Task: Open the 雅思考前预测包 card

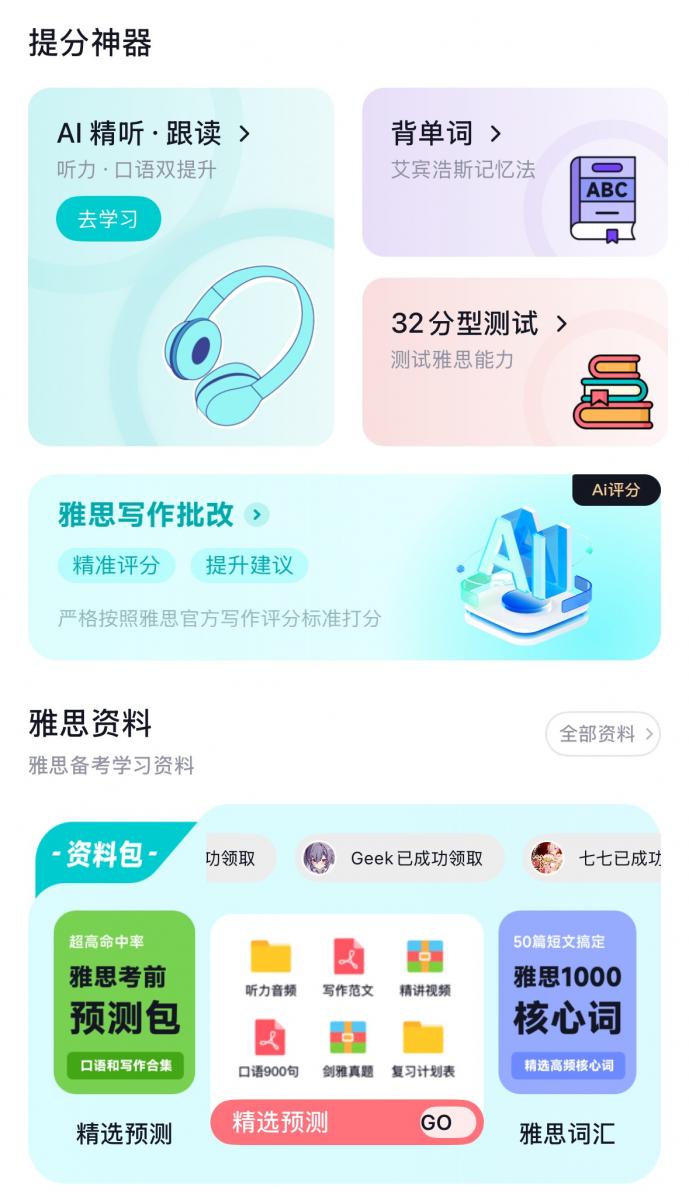Action: pyautogui.click(x=124, y=1002)
